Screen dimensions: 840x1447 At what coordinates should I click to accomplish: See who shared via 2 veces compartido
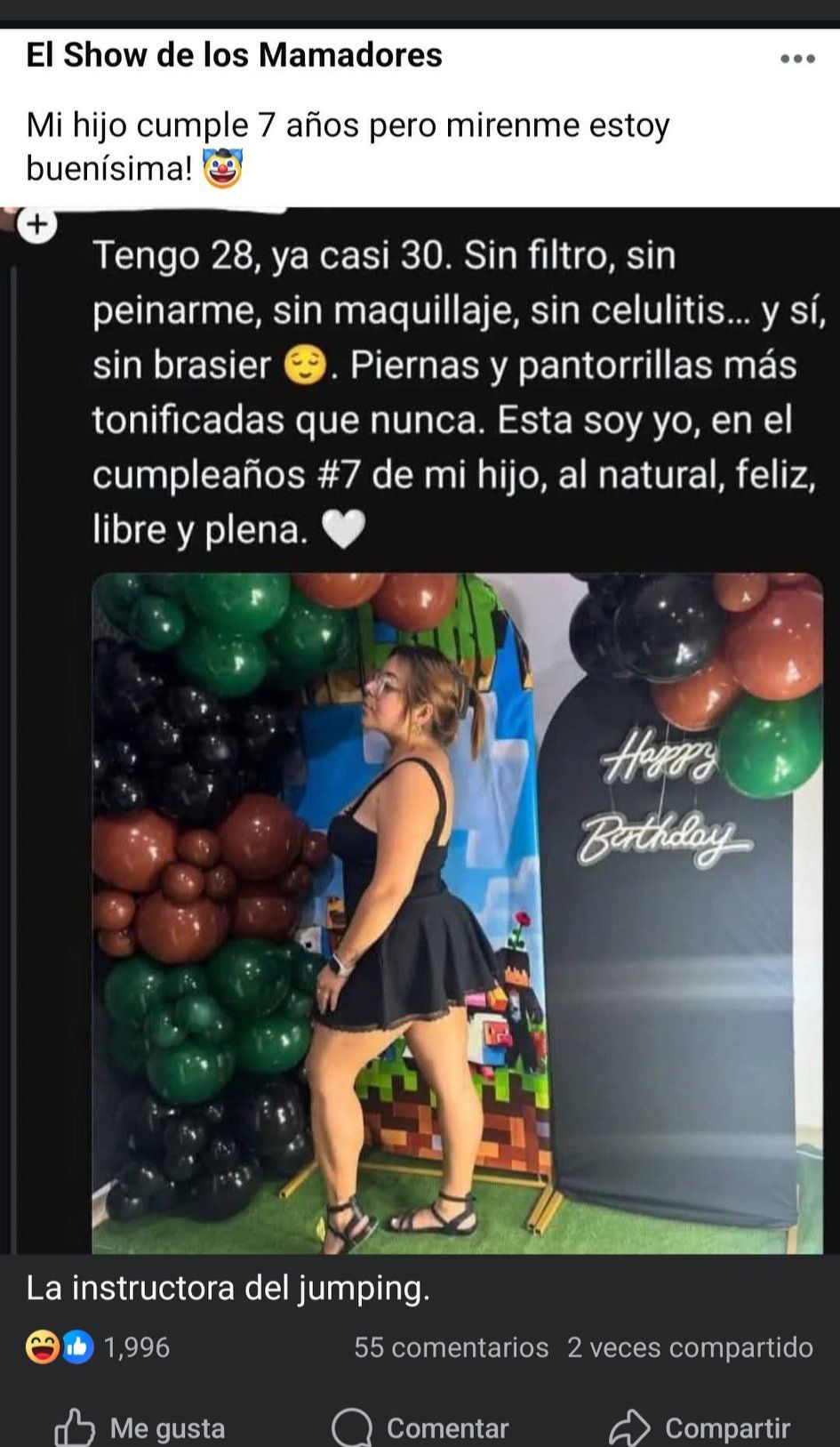tap(690, 1347)
